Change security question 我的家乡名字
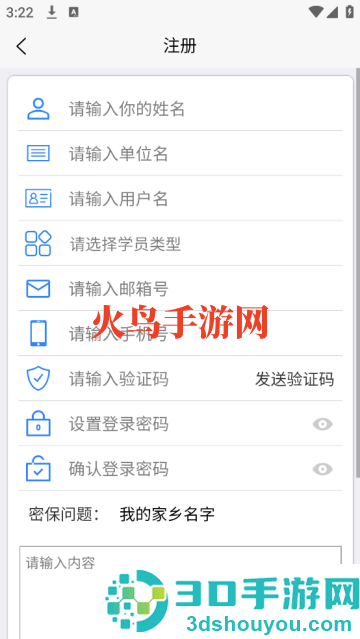Screen dimensions: 360x639 [167, 514]
